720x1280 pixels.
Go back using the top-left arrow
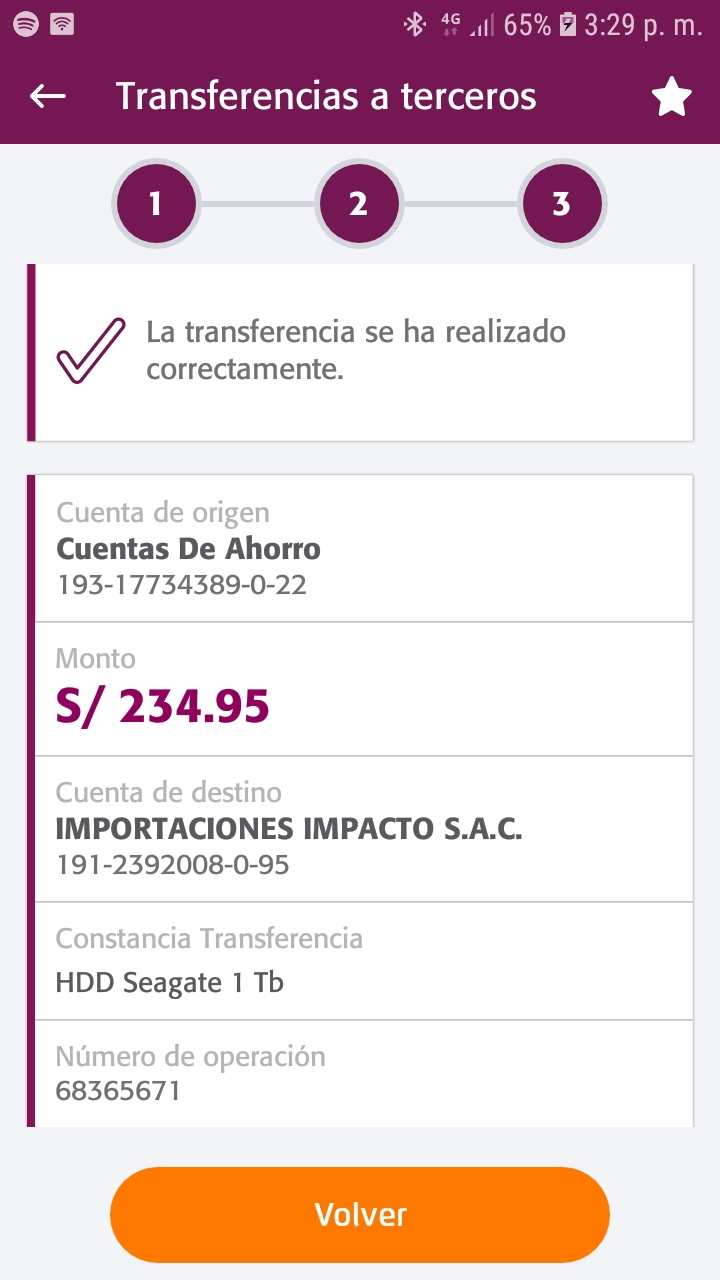[47, 96]
